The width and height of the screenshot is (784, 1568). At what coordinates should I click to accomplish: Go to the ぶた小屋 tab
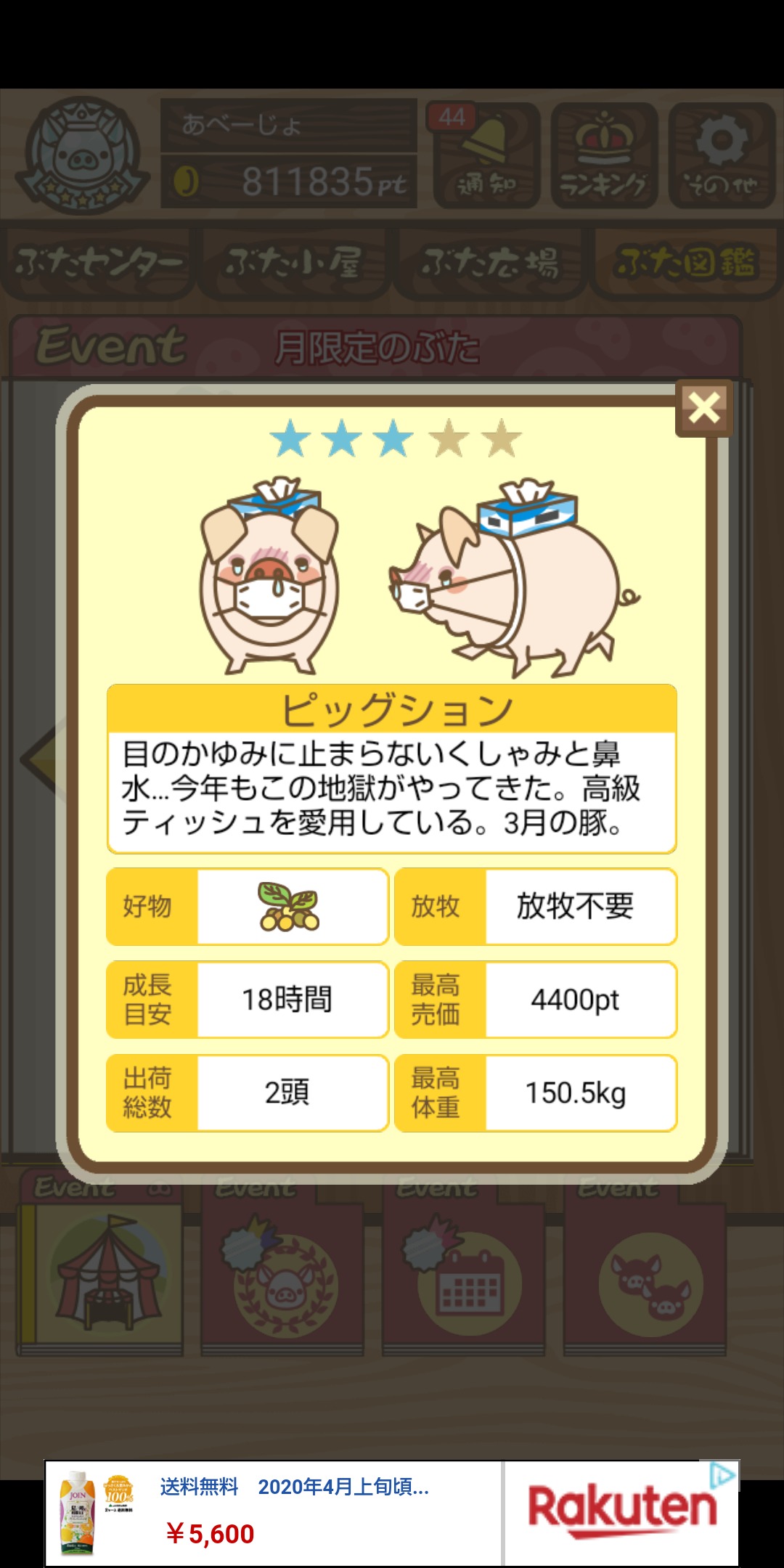294,264
